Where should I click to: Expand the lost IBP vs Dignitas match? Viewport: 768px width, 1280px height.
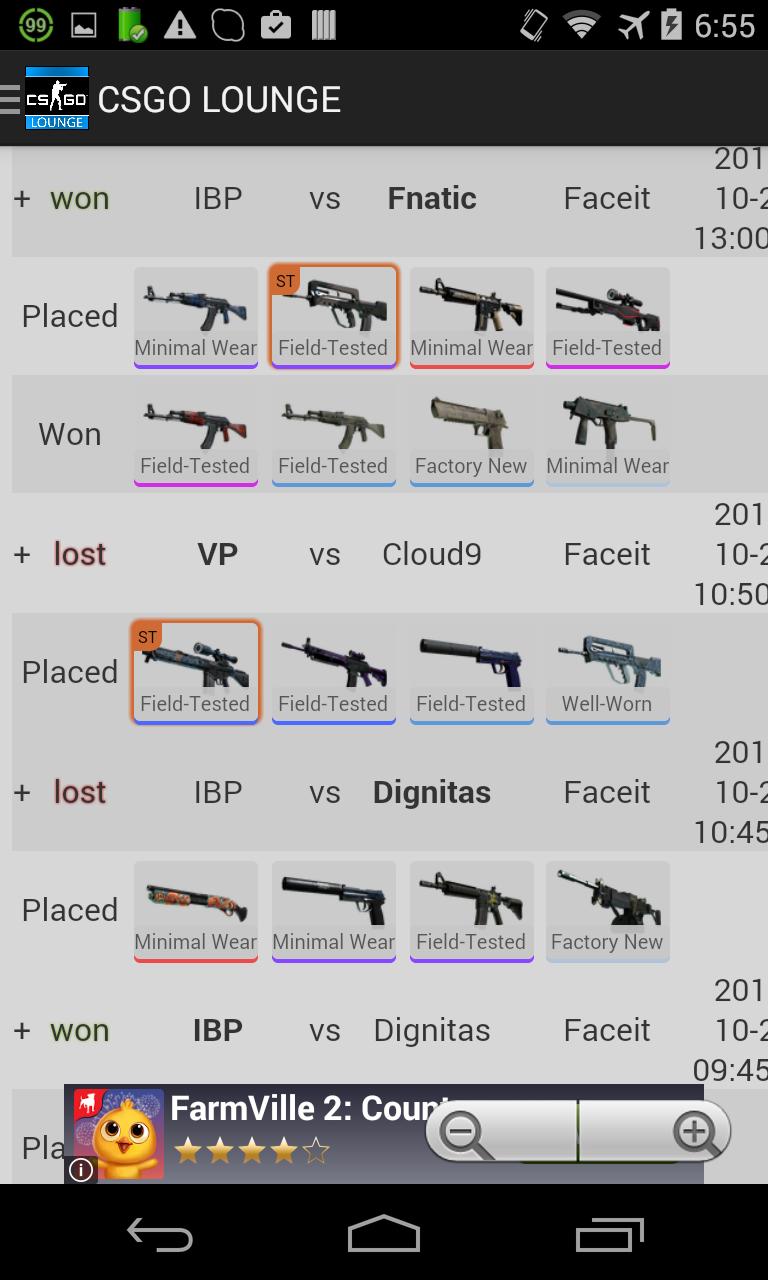point(22,792)
